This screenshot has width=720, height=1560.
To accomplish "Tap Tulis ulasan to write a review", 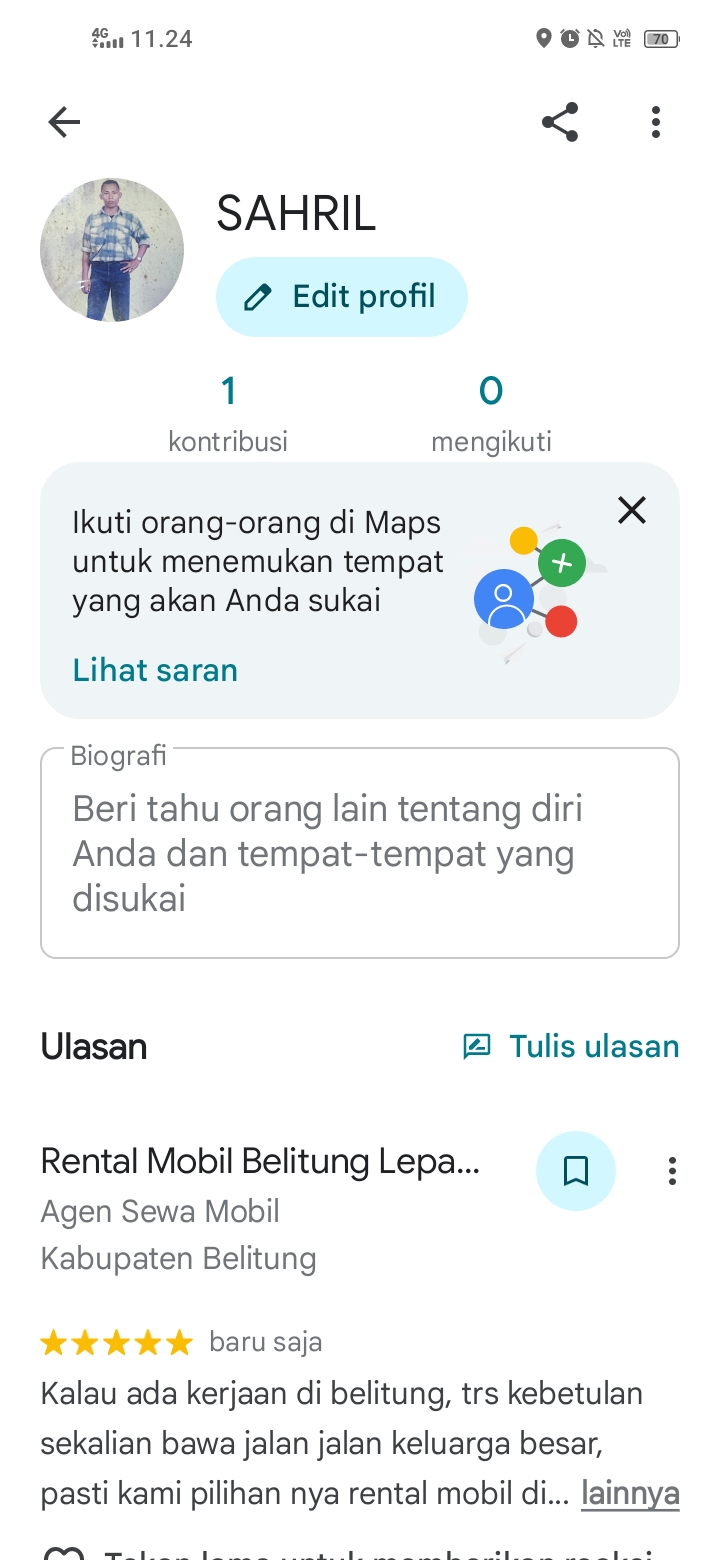I will click(x=571, y=1046).
